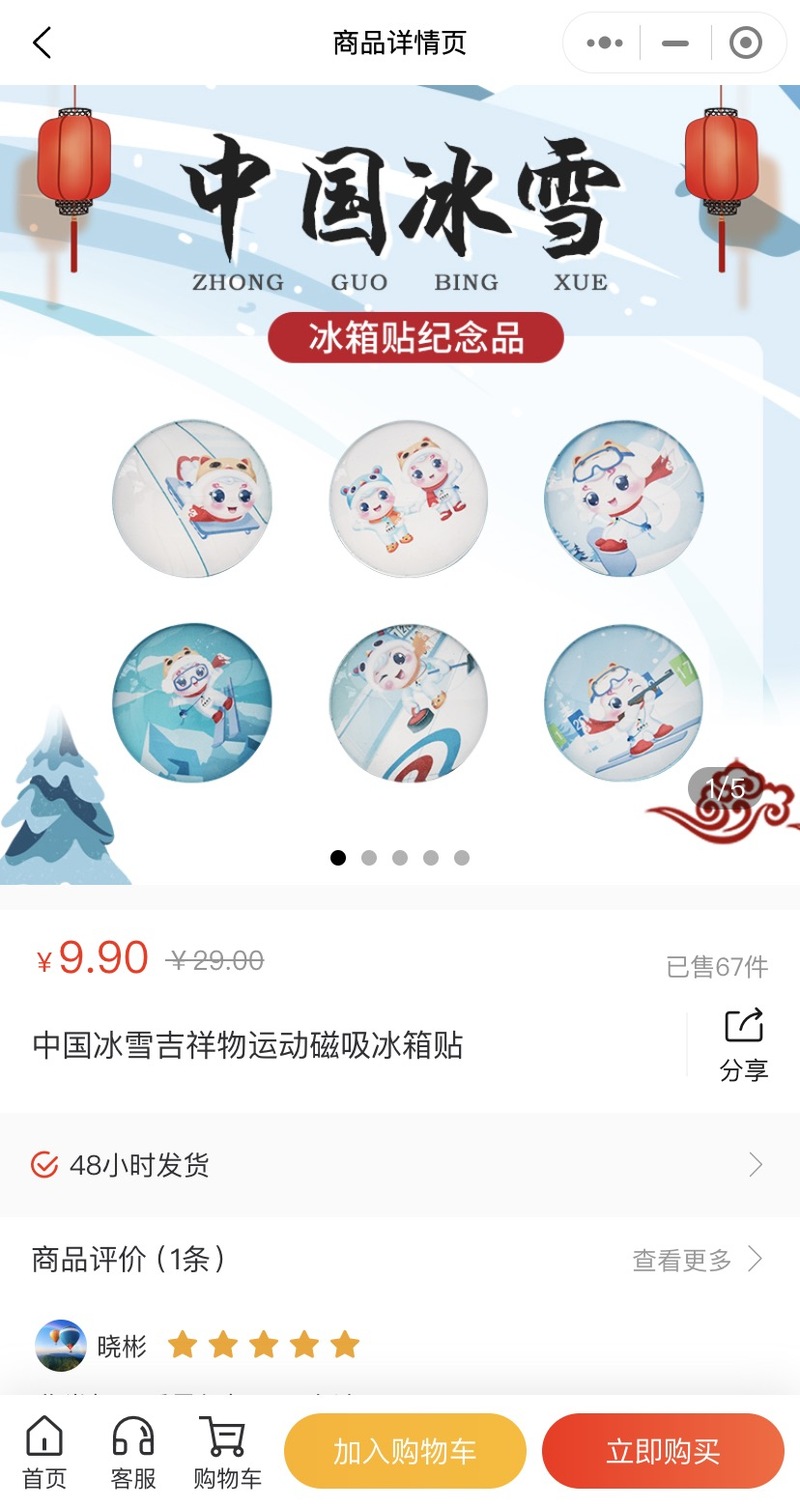Screen dimensions: 800x1507
Task: Share this fridge magnet product
Action: click(744, 1044)
